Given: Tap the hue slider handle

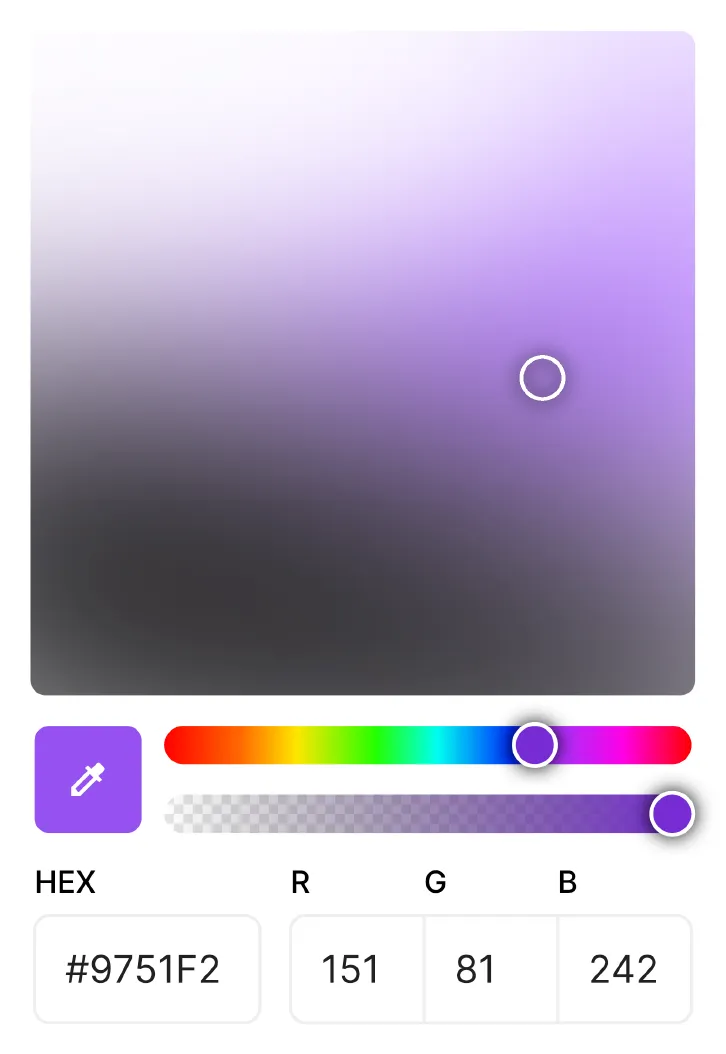Looking at the screenshot, I should point(535,745).
